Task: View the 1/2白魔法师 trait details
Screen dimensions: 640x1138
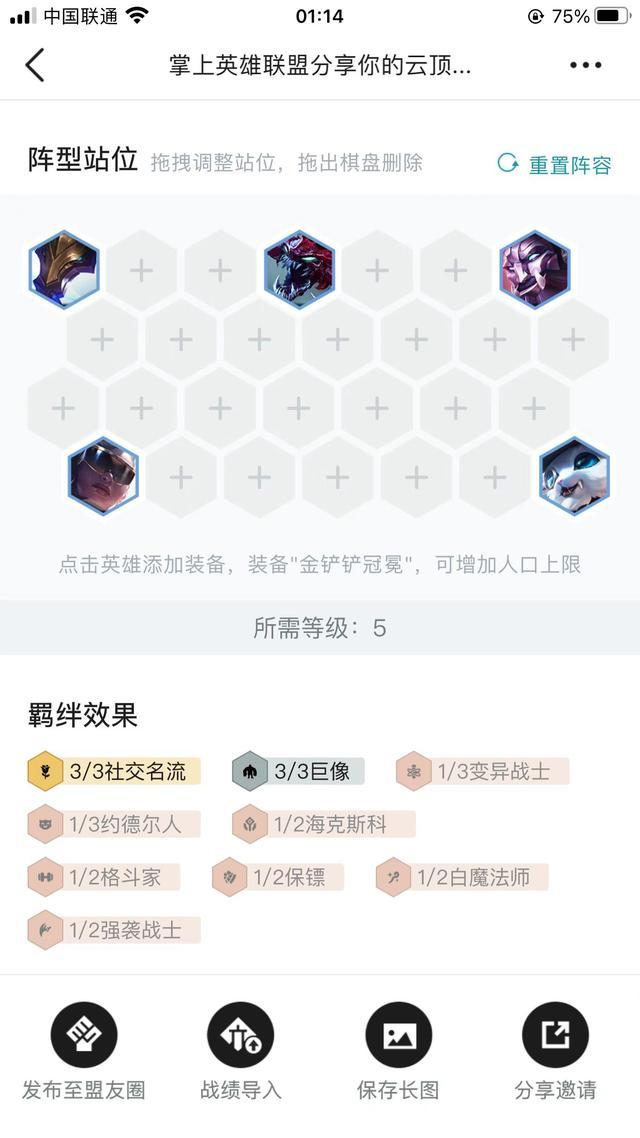Action: (463, 878)
